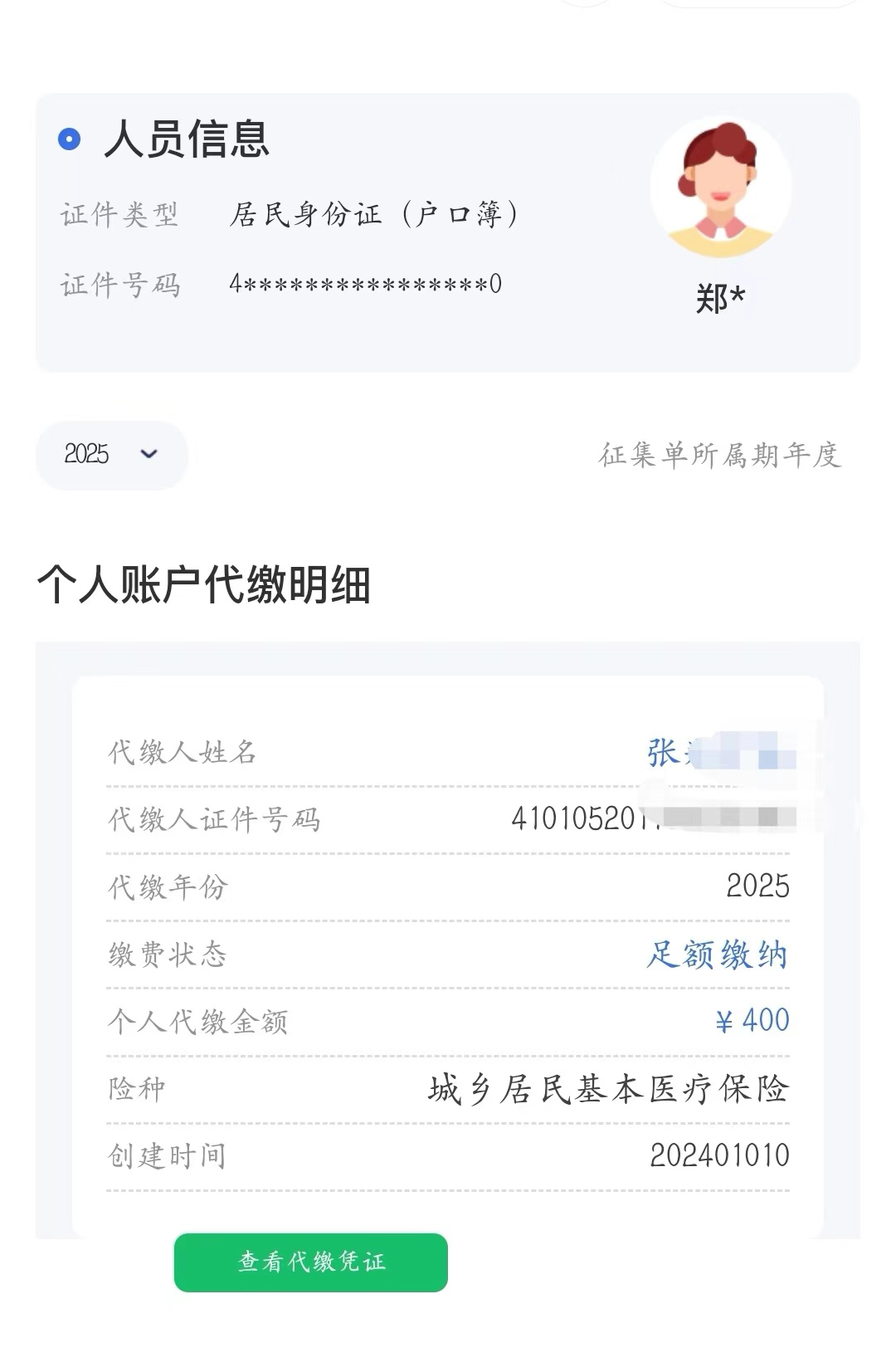Open the 2025 year dropdown
This screenshot has height=1372, width=896.
pyautogui.click(x=111, y=454)
